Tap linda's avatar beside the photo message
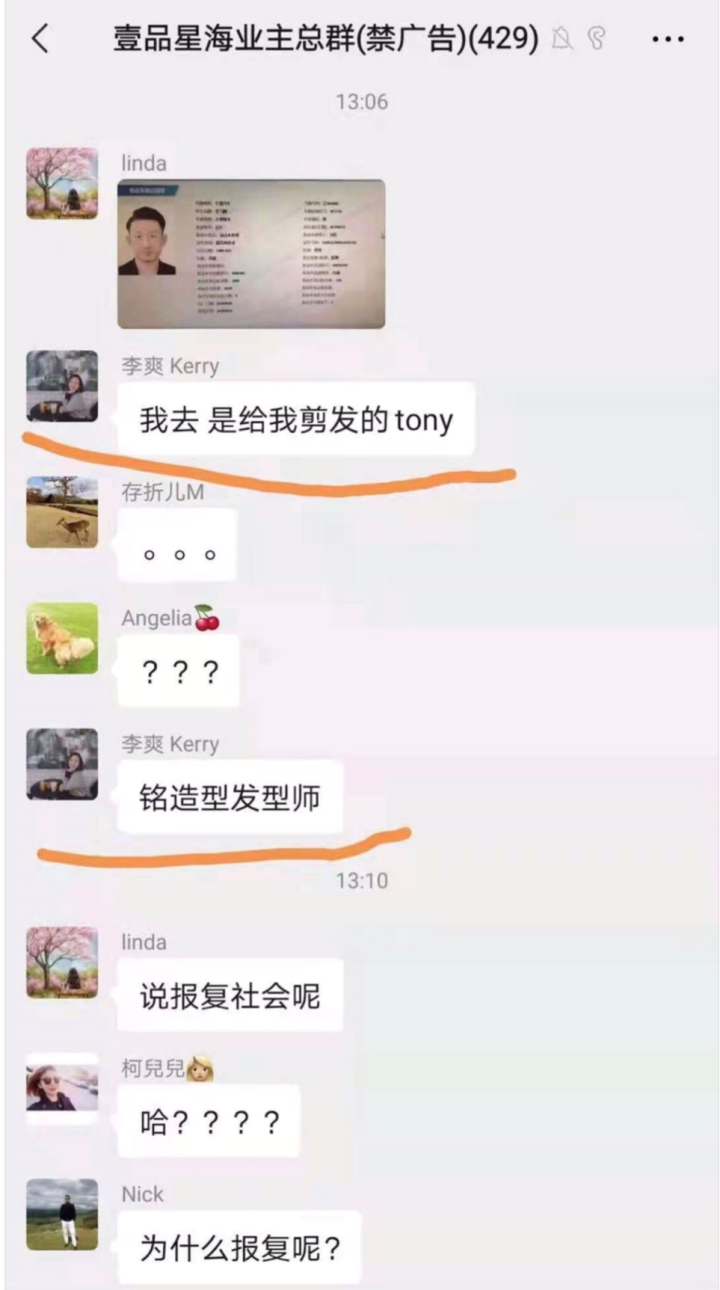 [62, 183]
